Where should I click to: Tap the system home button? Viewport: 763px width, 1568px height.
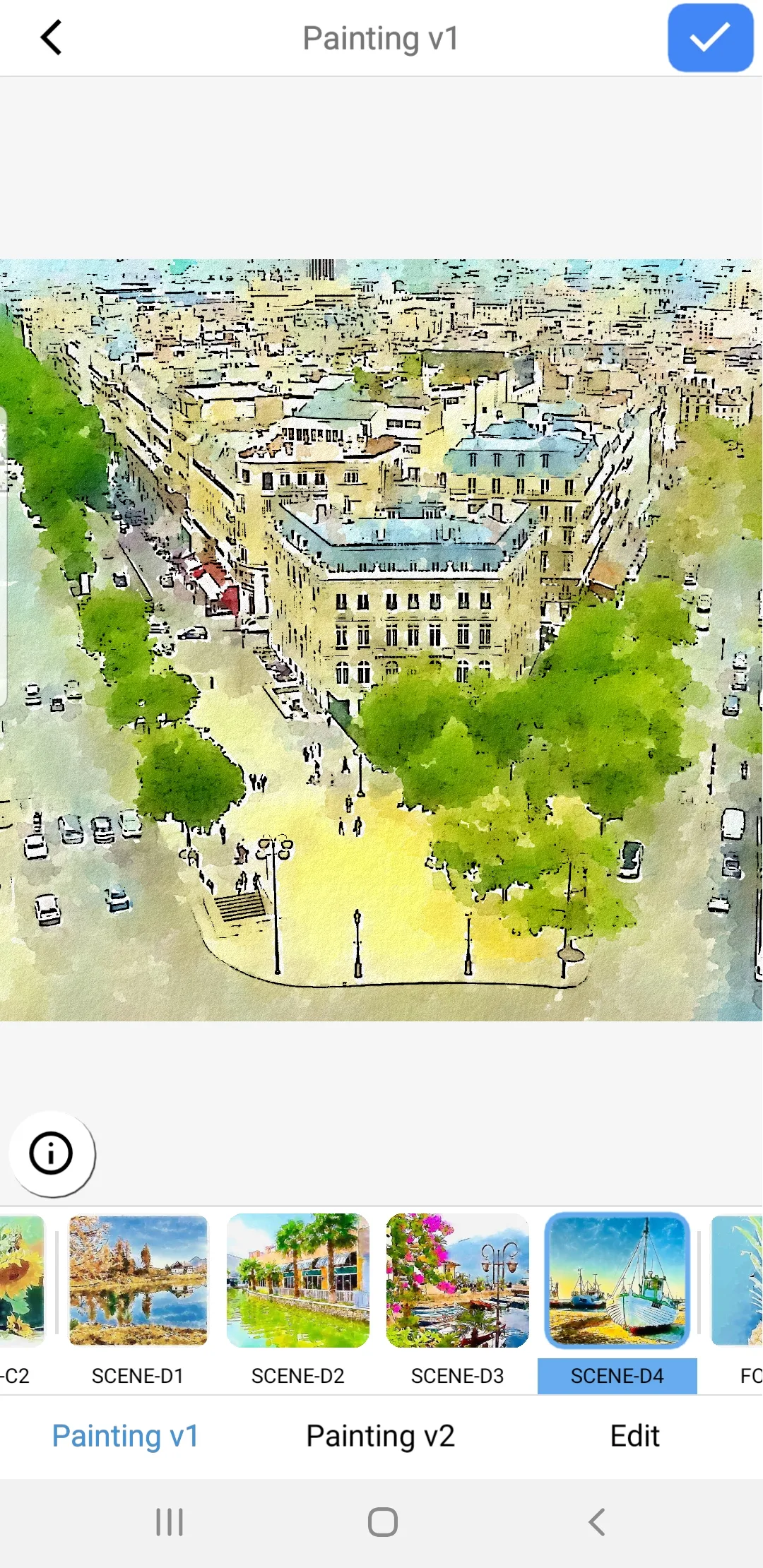[382, 1522]
